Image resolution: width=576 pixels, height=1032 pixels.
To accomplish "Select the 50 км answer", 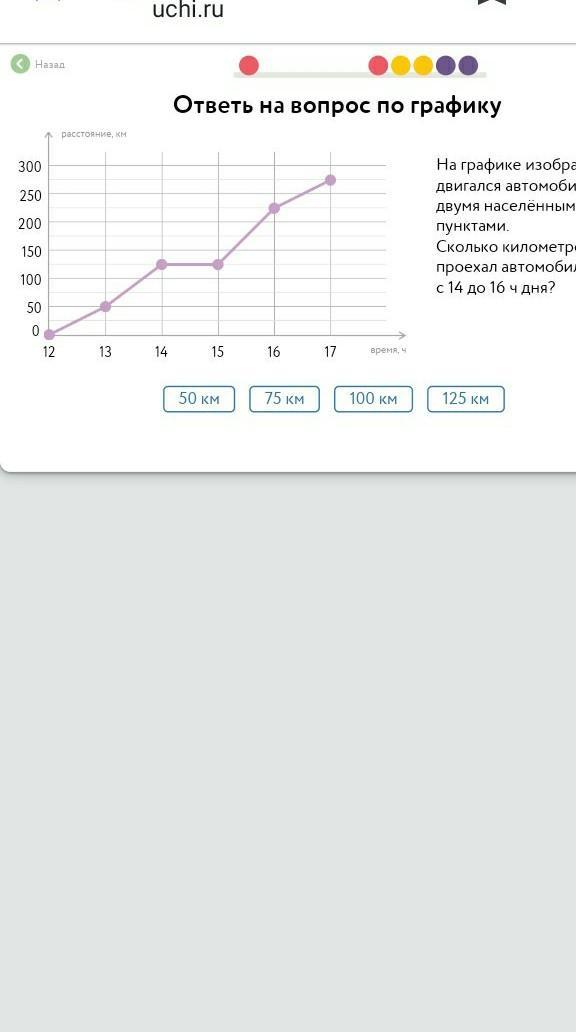I will 199,399.
